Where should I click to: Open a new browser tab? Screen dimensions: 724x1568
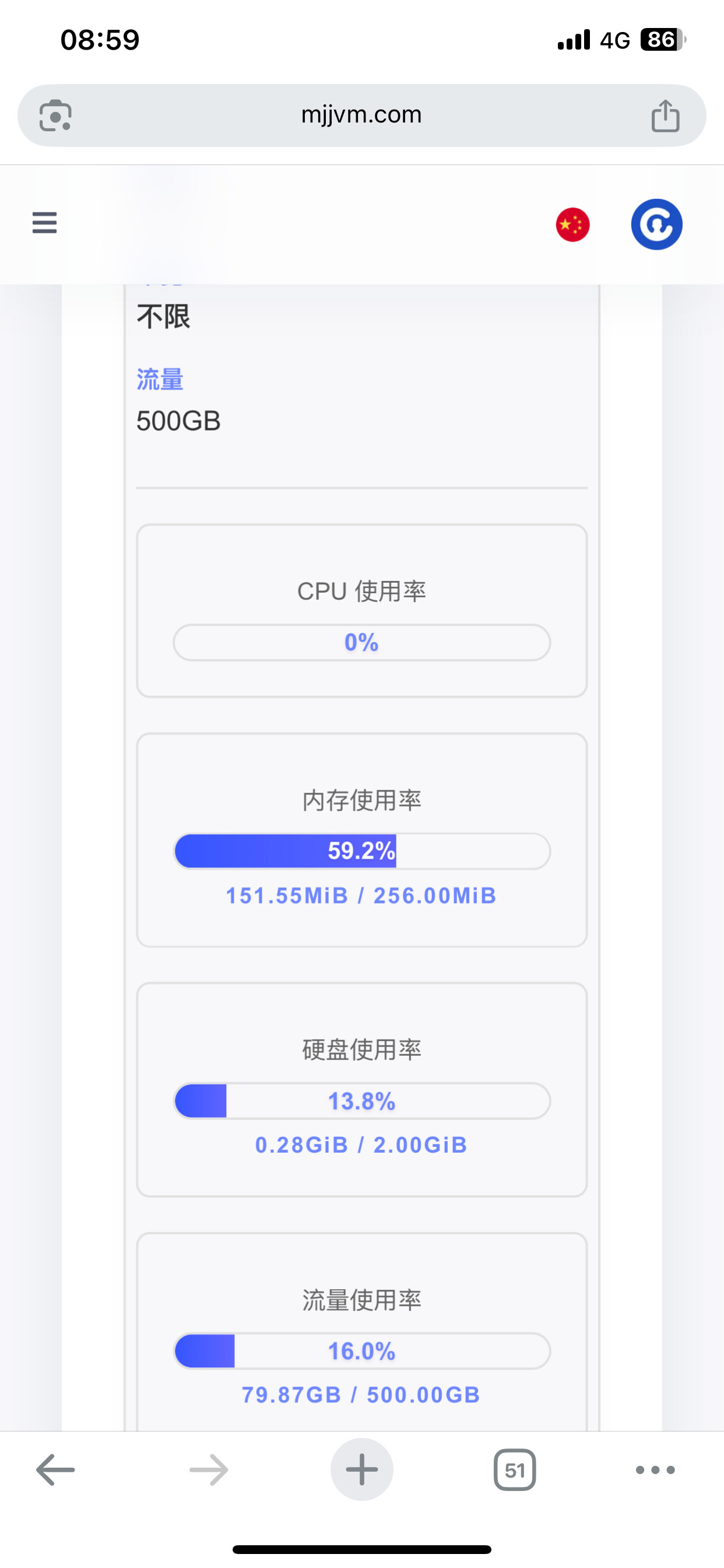pyautogui.click(x=362, y=1470)
